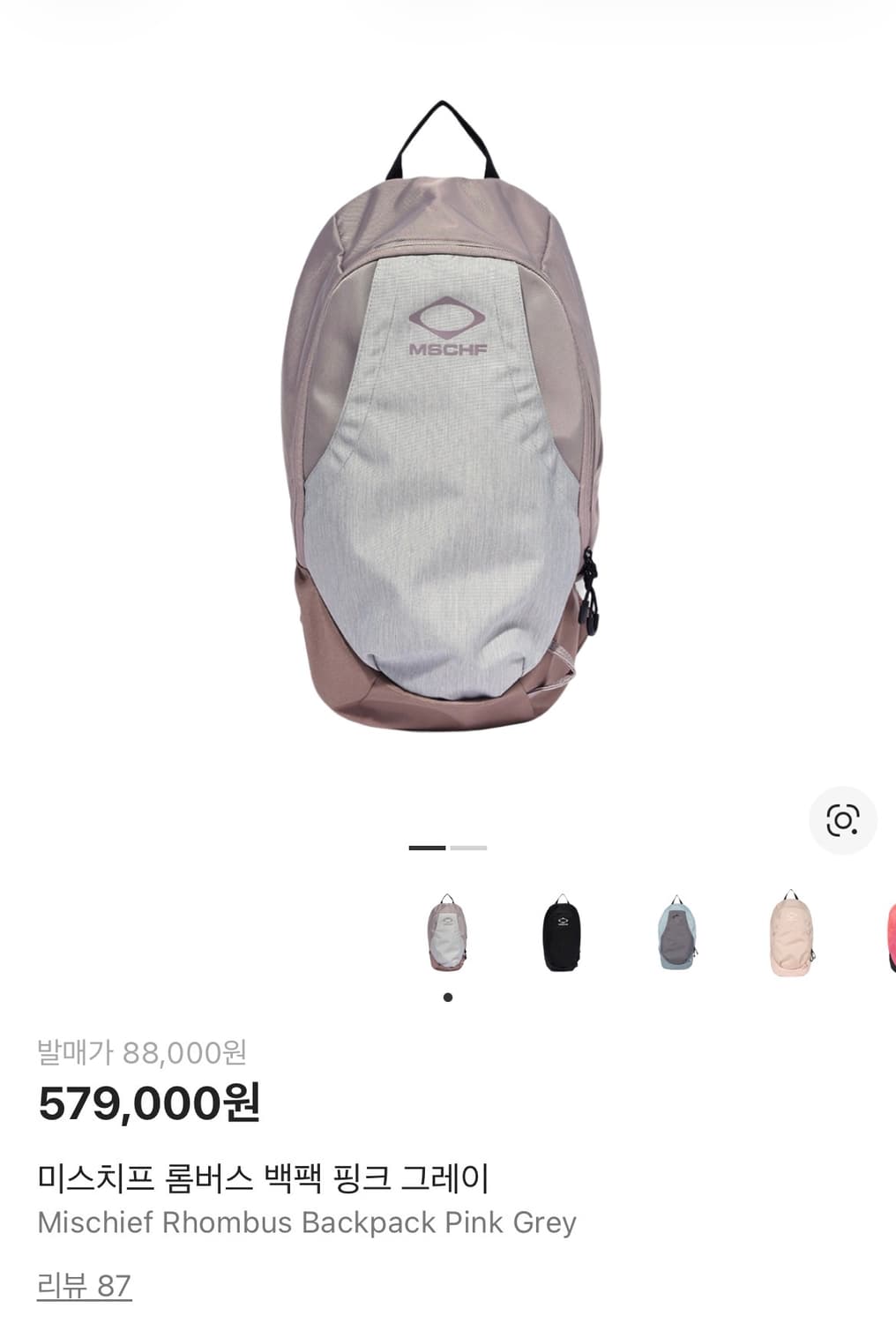Select the blue-grey colorway thumbnail

[677, 935]
